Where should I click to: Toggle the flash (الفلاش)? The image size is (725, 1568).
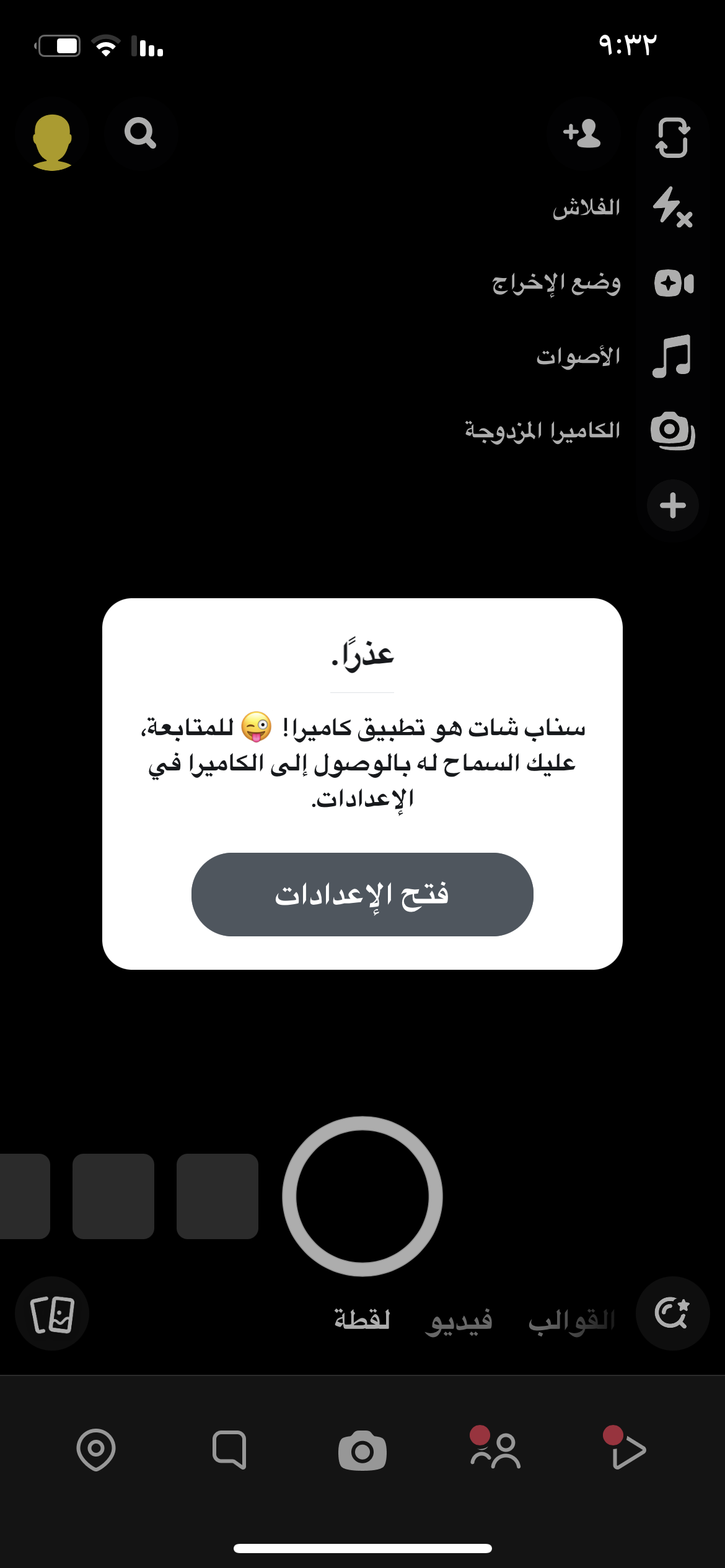(x=672, y=207)
